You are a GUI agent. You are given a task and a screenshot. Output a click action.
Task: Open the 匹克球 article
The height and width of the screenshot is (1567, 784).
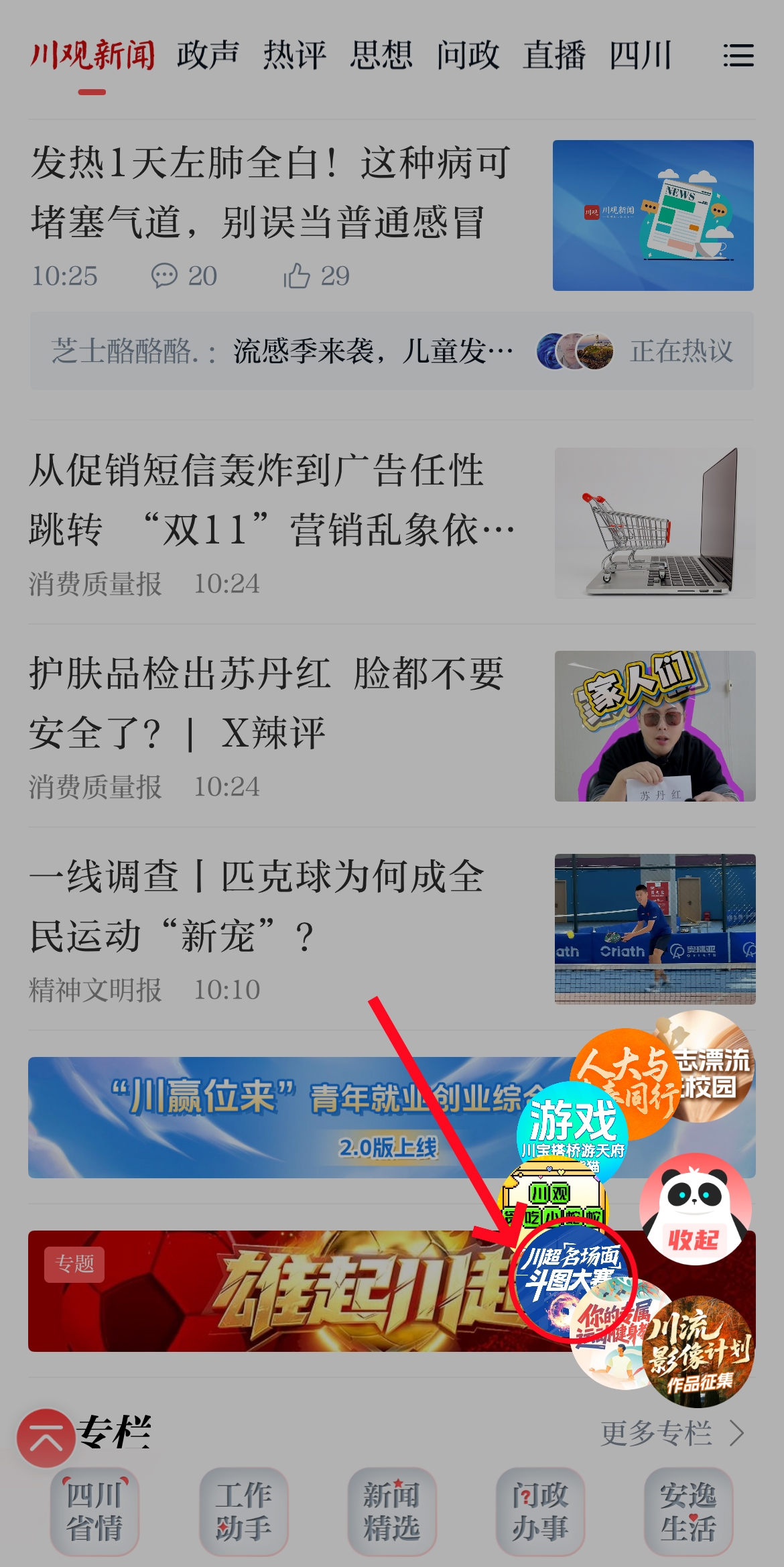[257, 905]
